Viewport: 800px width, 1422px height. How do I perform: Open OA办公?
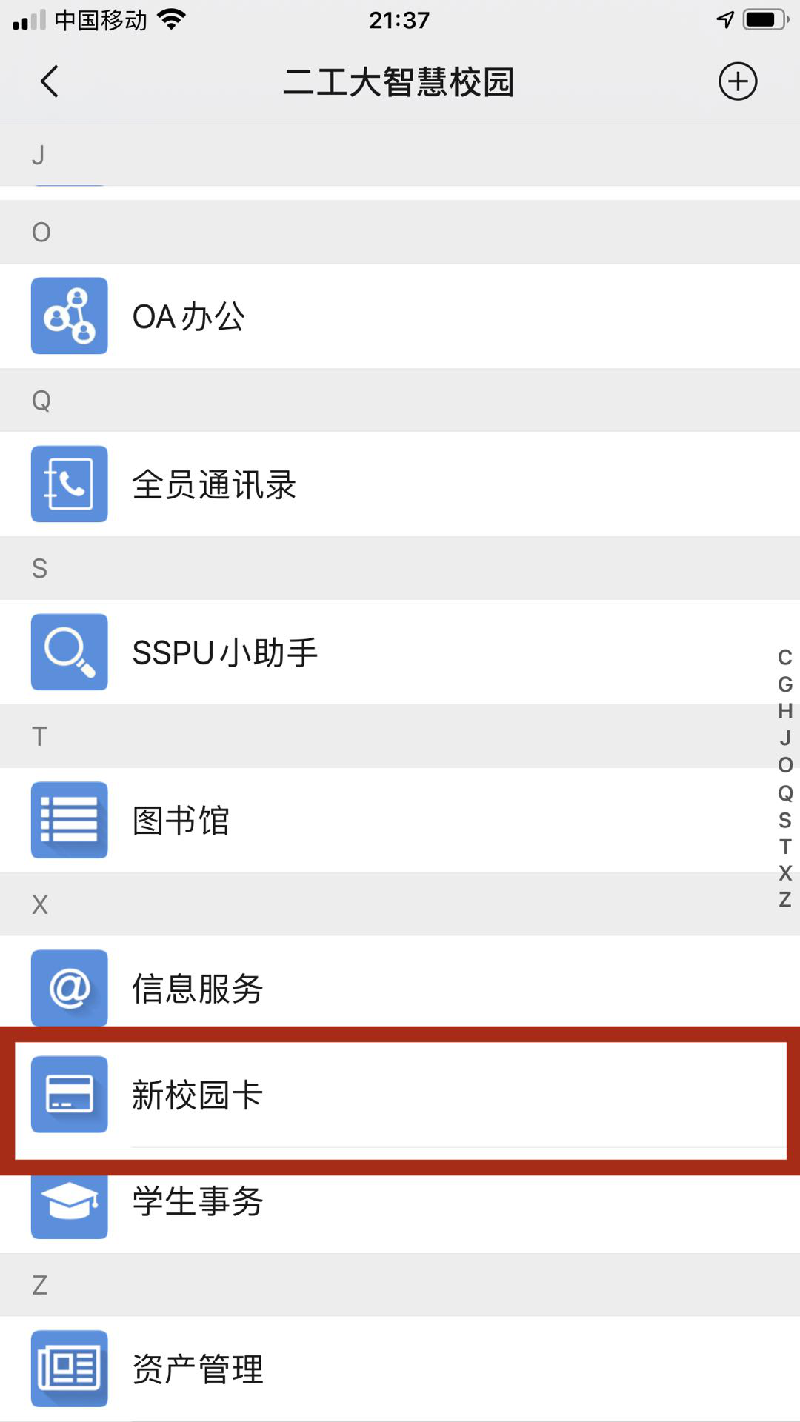(x=400, y=316)
